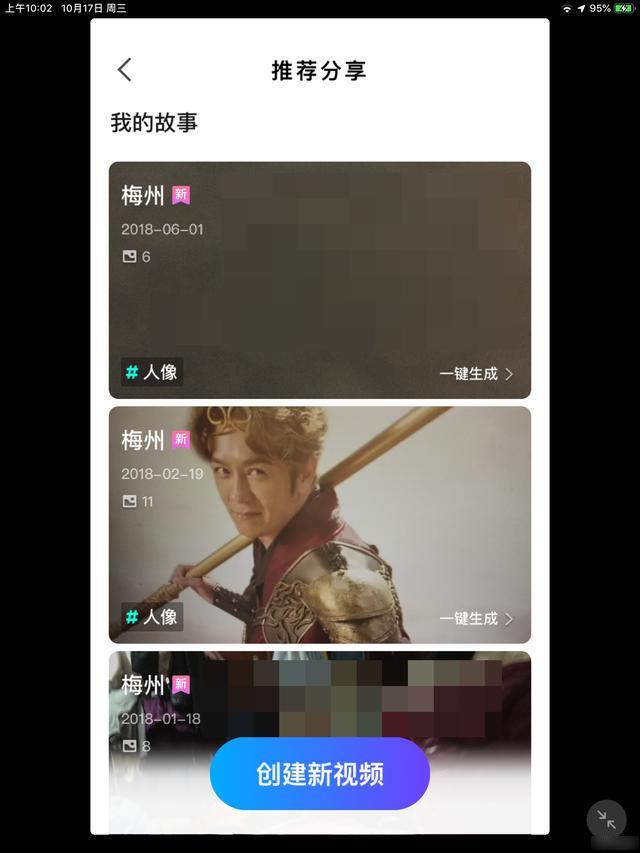This screenshot has height=853, width=640.
Task: Go back from 推荐分享 page
Action: pyautogui.click(x=125, y=69)
